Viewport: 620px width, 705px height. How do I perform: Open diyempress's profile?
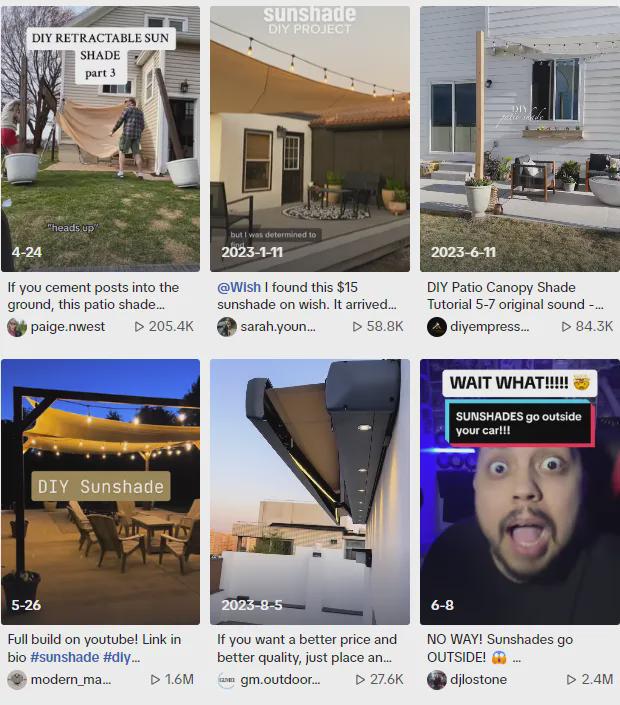(489, 327)
